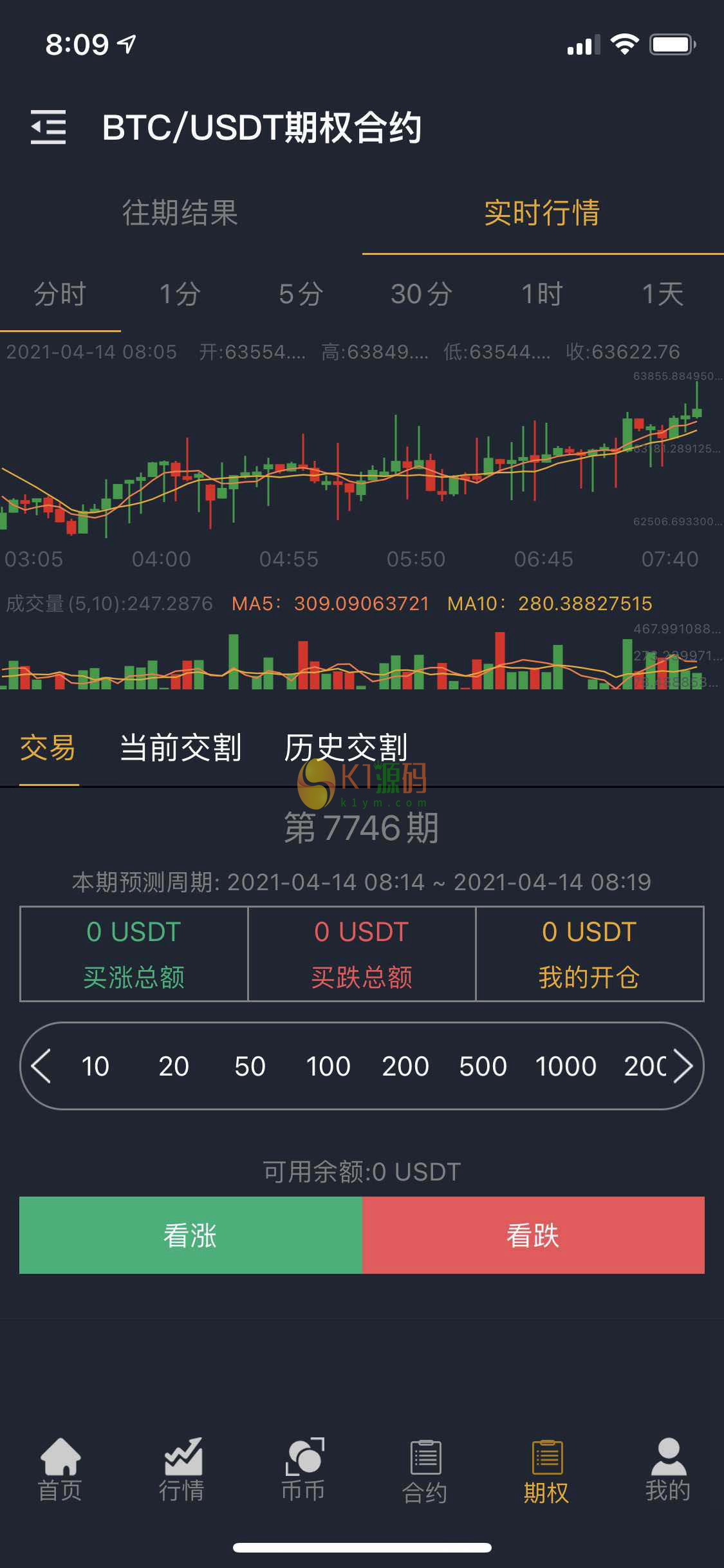Screen dimensions: 724x1568
Task: Set amount to 1000
Action: [566, 1067]
